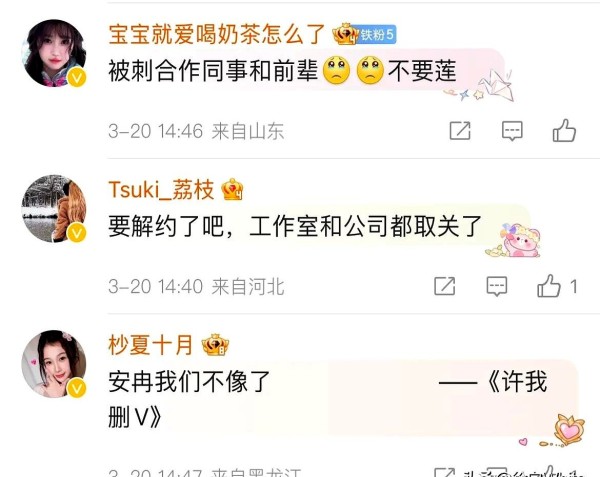Reply to the comment by Tsuki_荔枝
This screenshot has height=477, width=600.
point(497,287)
